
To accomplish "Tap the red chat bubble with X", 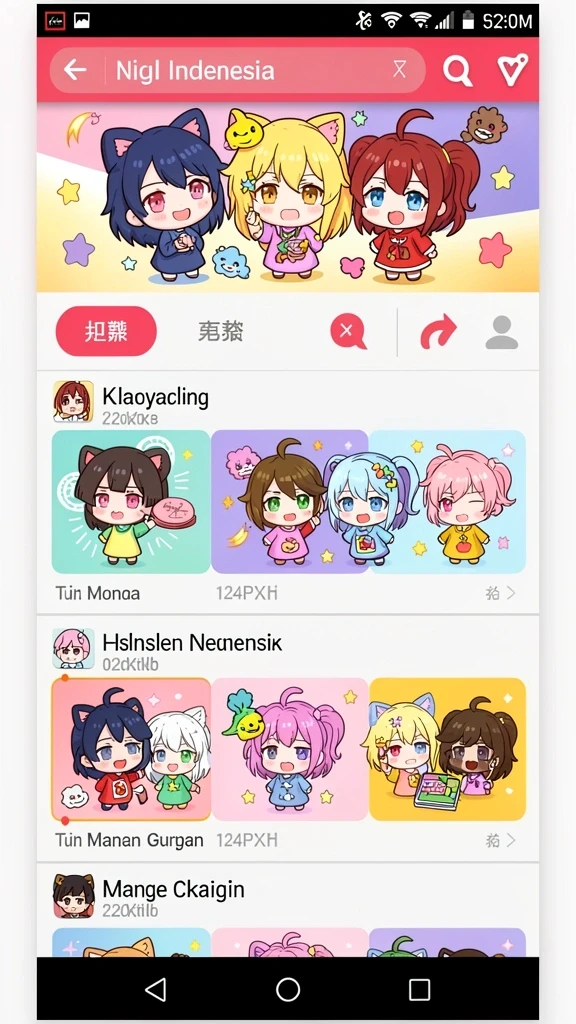I will click(348, 331).
